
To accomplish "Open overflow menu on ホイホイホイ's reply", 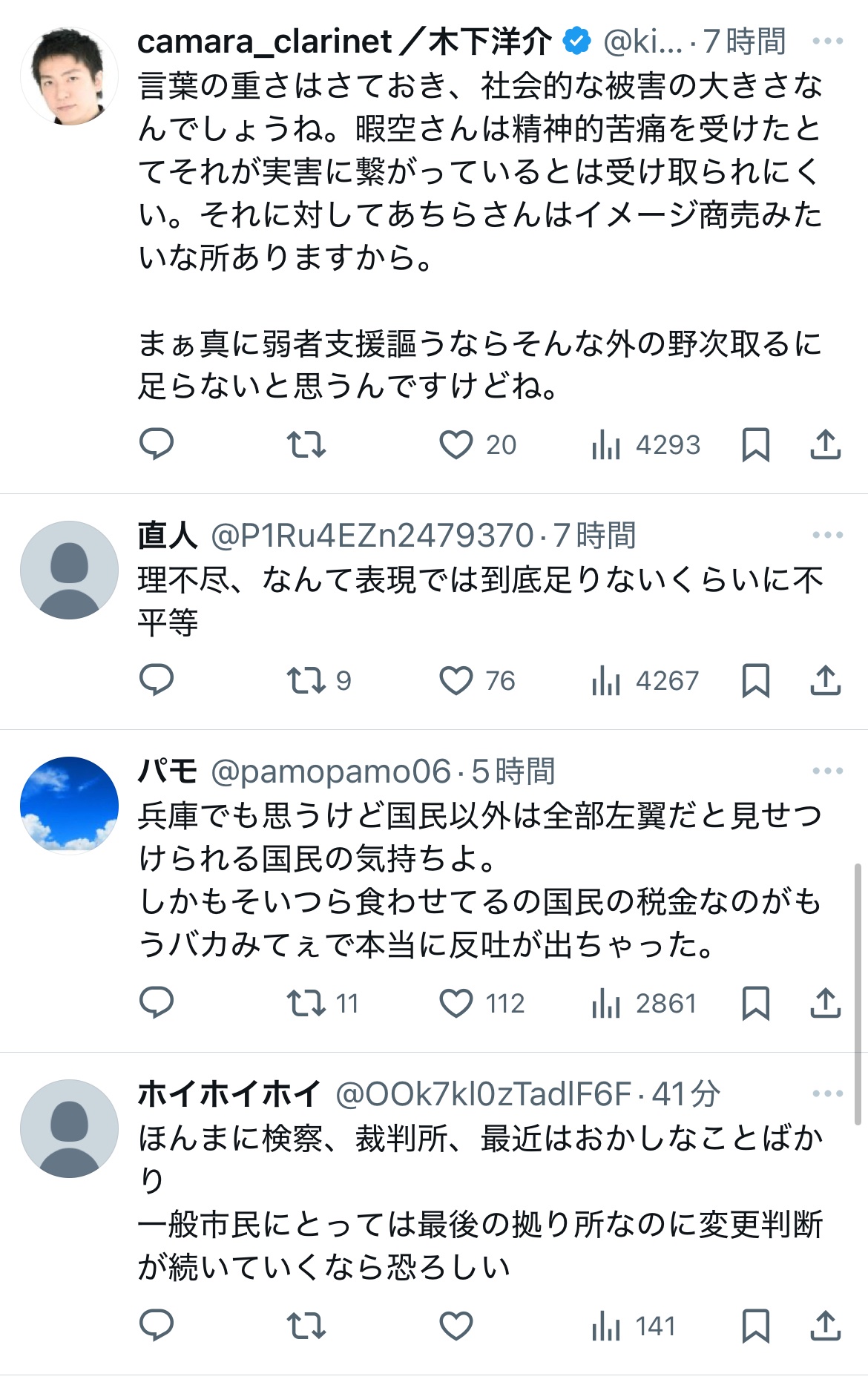I will 827,1093.
